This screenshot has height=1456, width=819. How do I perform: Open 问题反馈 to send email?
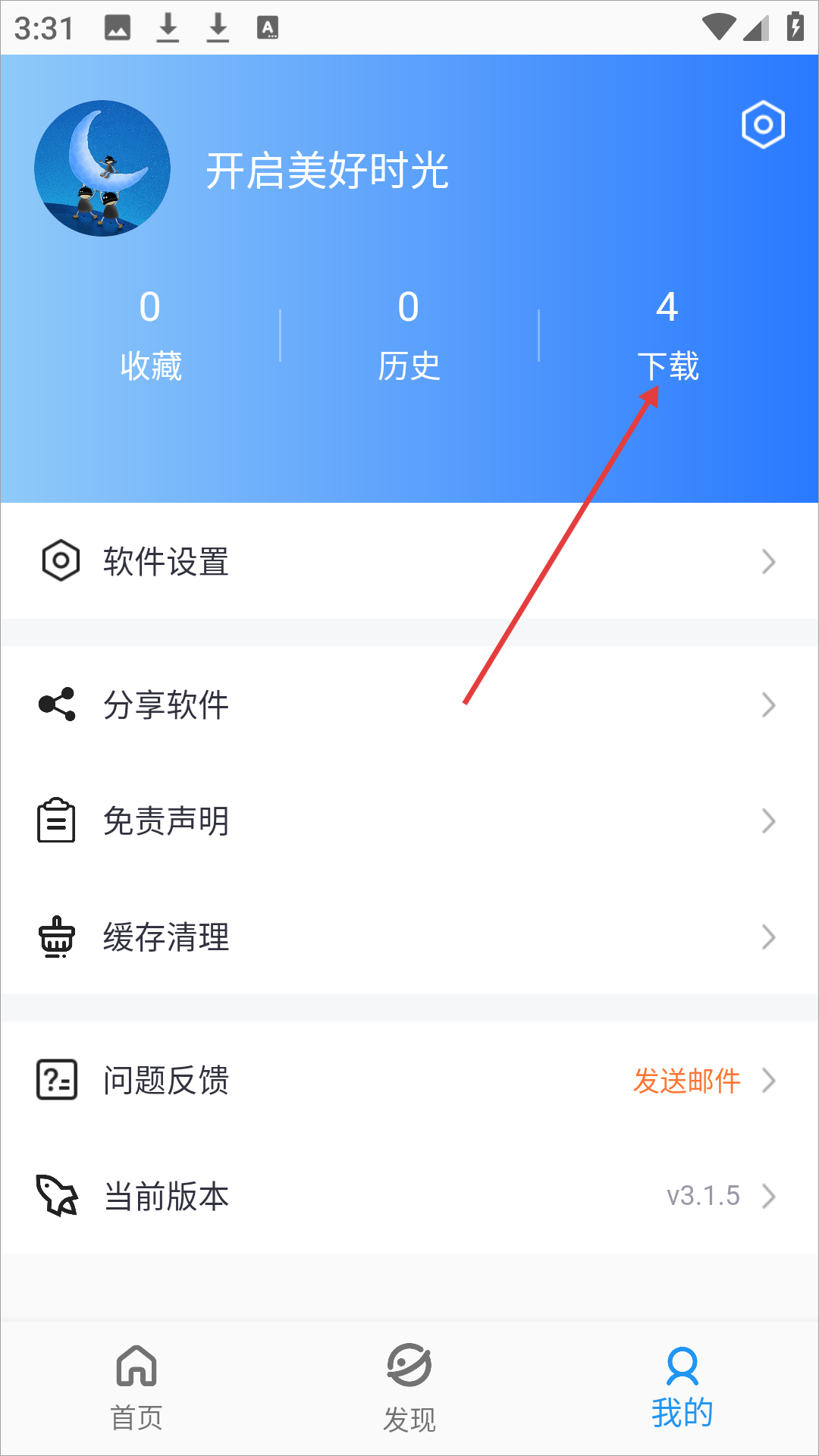[x=409, y=1081]
